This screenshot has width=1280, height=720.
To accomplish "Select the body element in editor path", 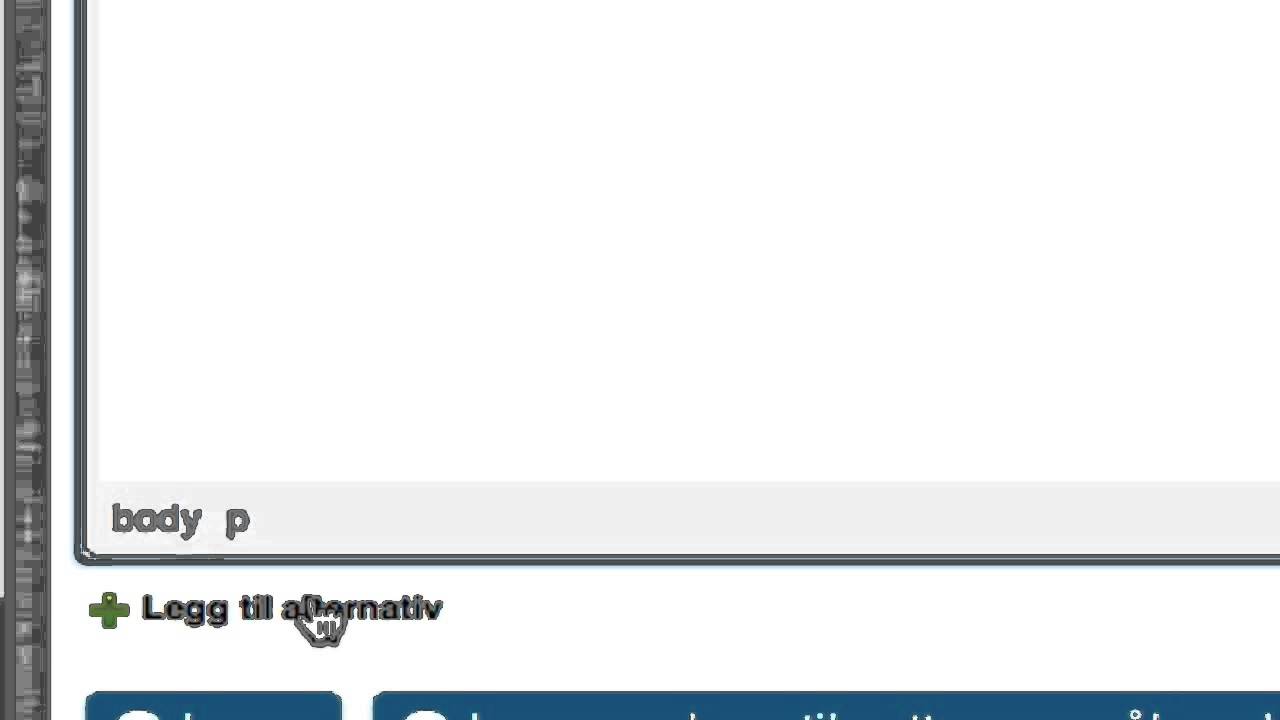I will [156, 520].
